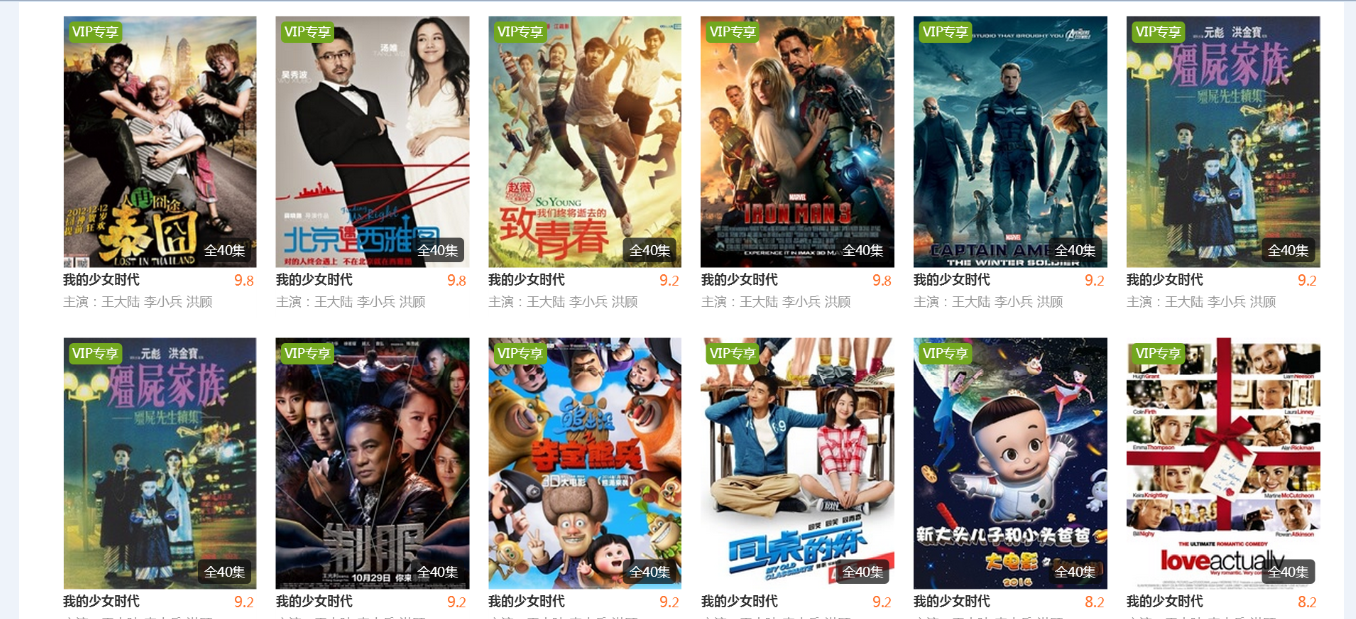
Task: Open the 北京遇上西雅图 poster card
Action: tap(372, 141)
